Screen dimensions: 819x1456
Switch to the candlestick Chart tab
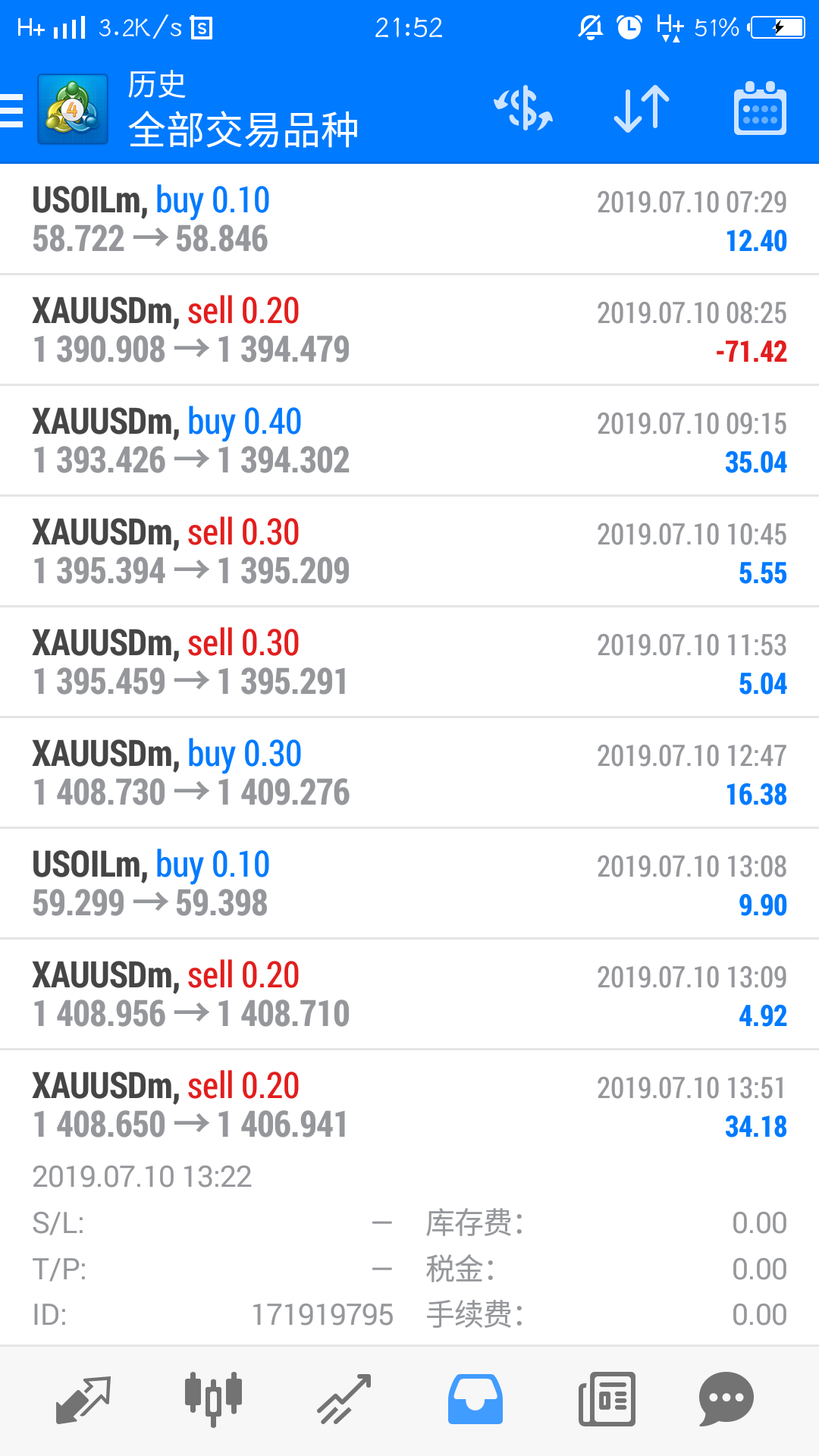coord(213,1398)
